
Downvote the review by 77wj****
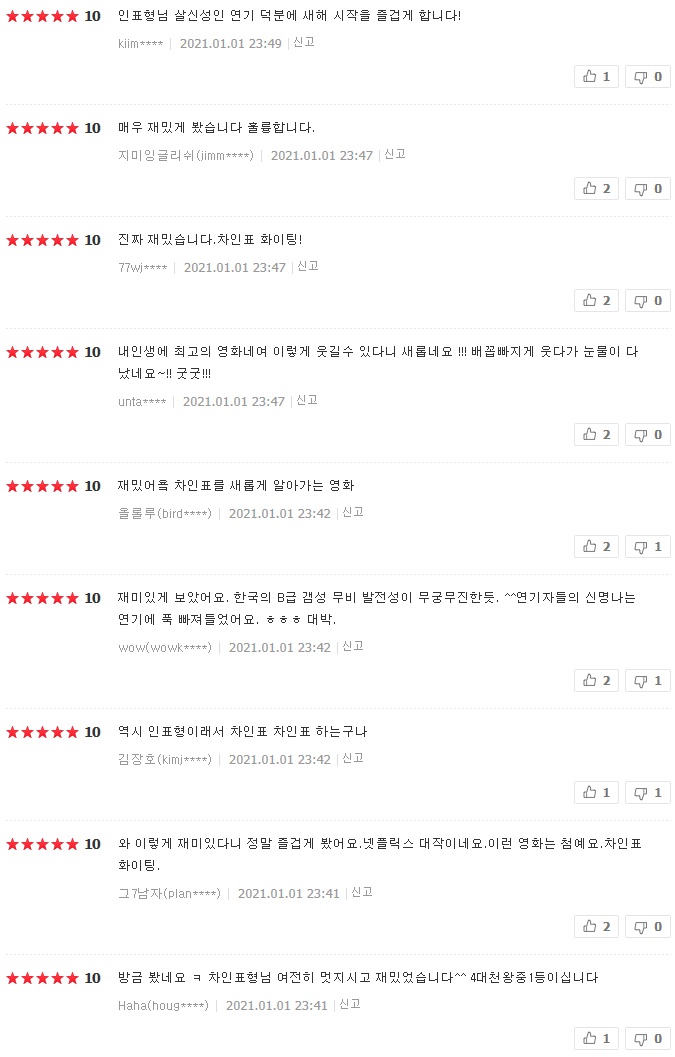click(x=647, y=300)
